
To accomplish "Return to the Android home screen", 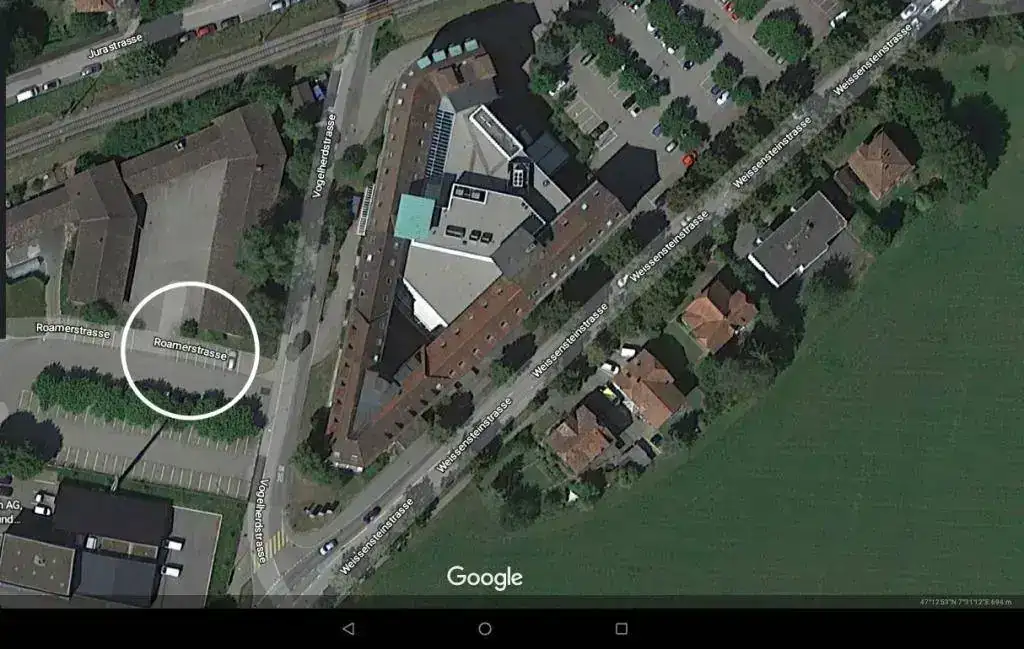I will tap(485, 629).
